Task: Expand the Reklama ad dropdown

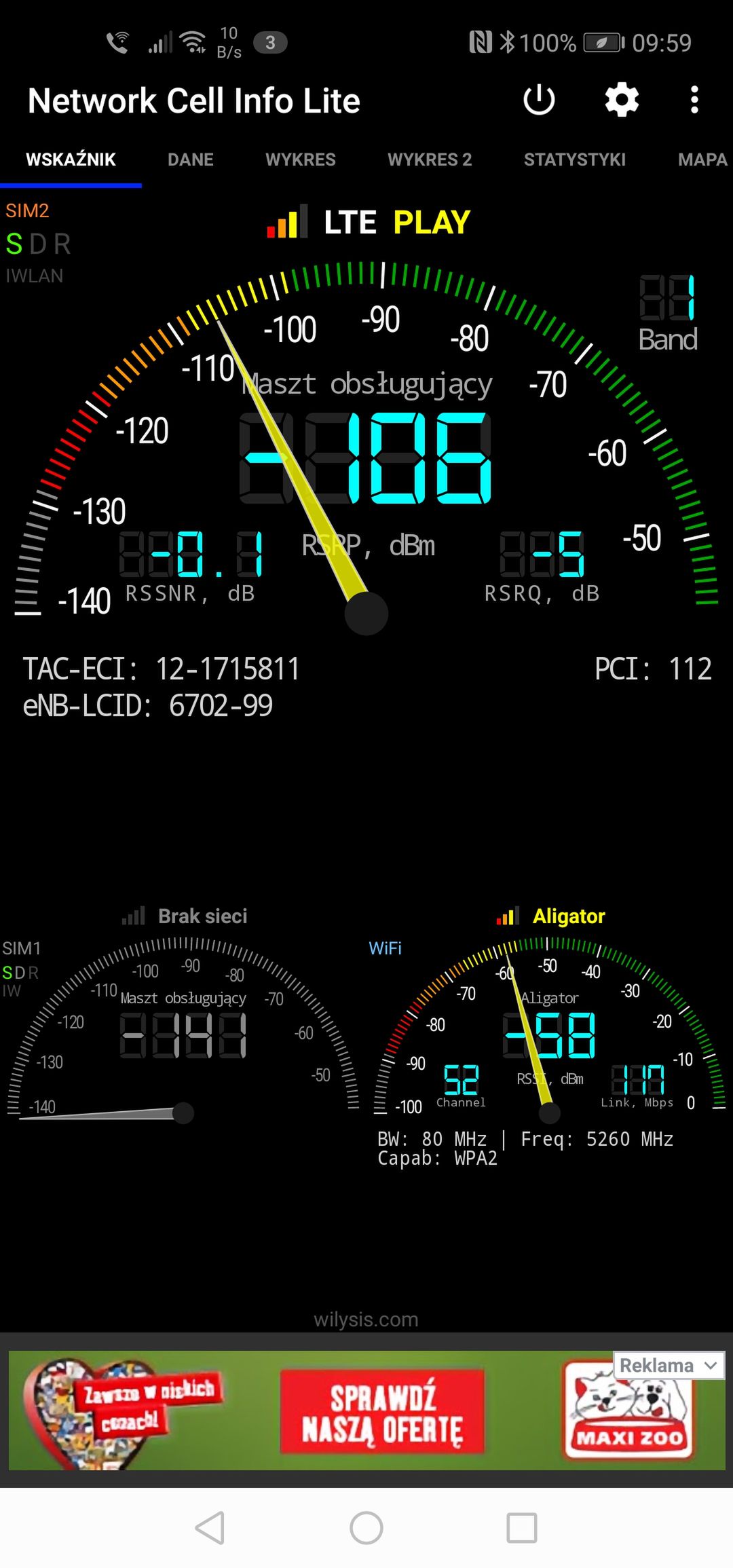Action: (x=669, y=1365)
